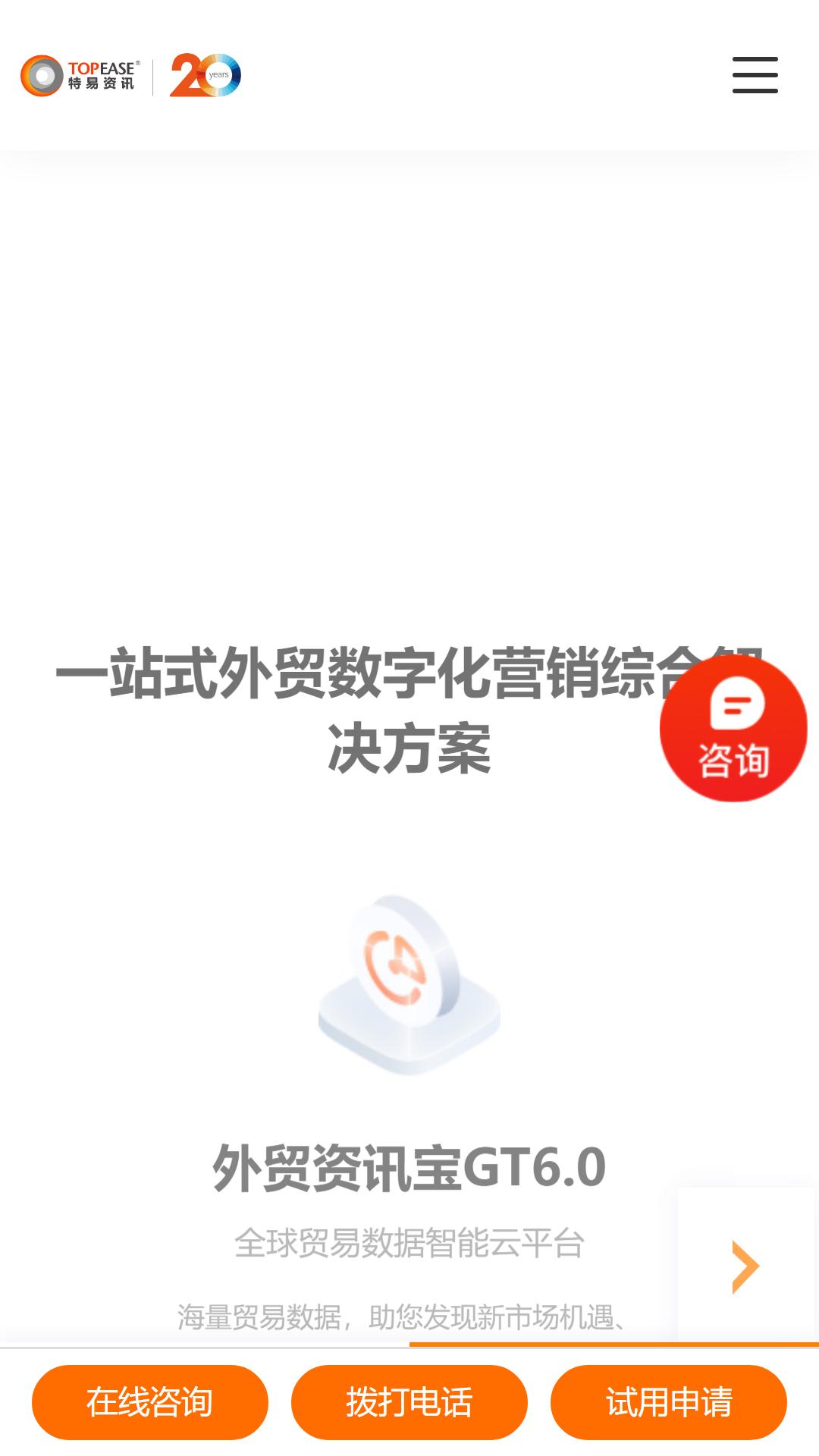Tap 拨打电话 to call

(409, 1402)
